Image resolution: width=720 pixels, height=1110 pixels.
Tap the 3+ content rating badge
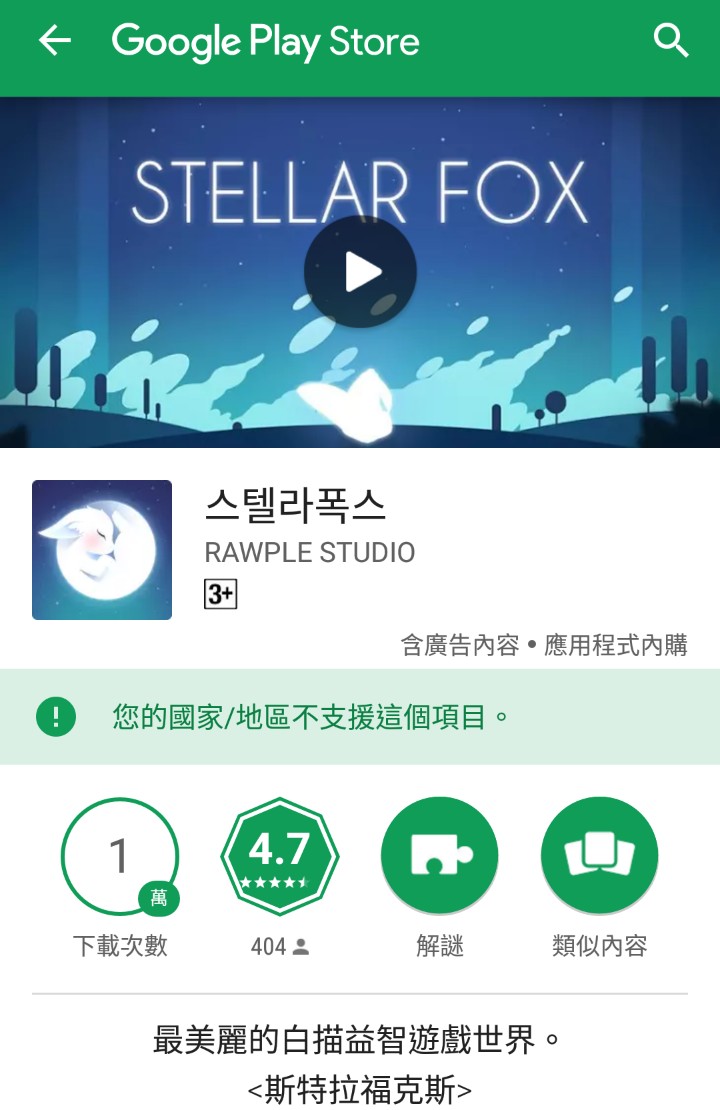click(220, 594)
